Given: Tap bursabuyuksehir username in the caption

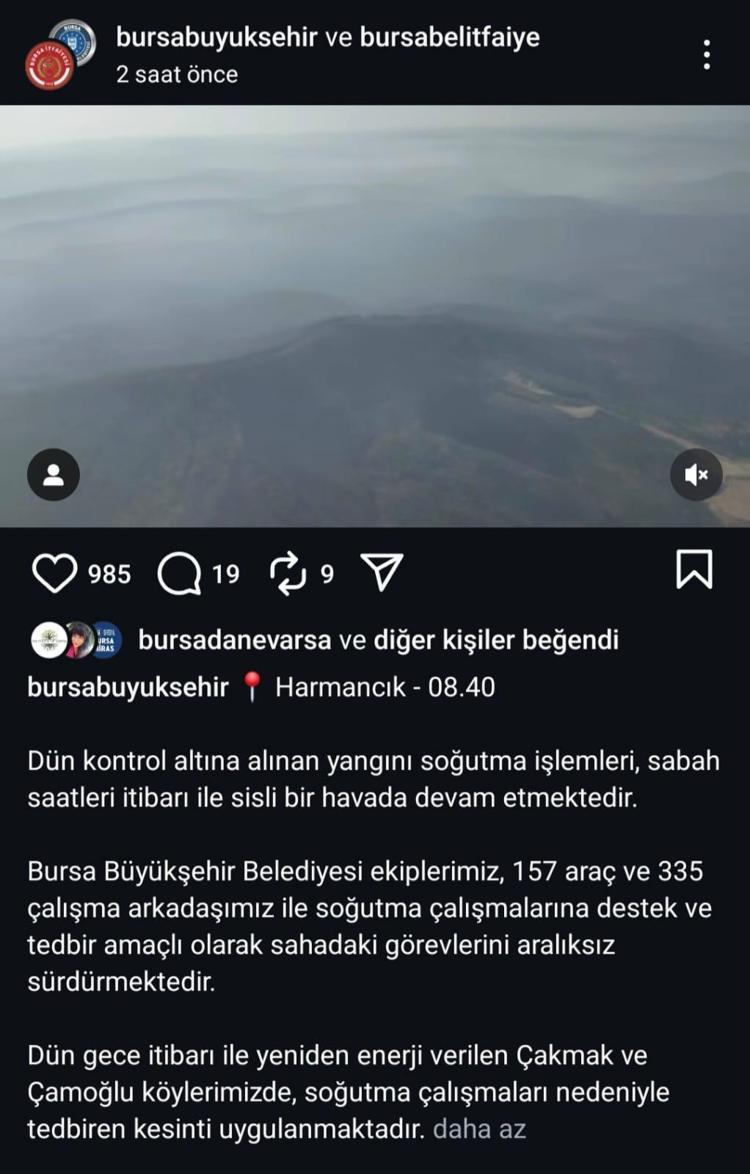Looking at the screenshot, I should [127, 688].
